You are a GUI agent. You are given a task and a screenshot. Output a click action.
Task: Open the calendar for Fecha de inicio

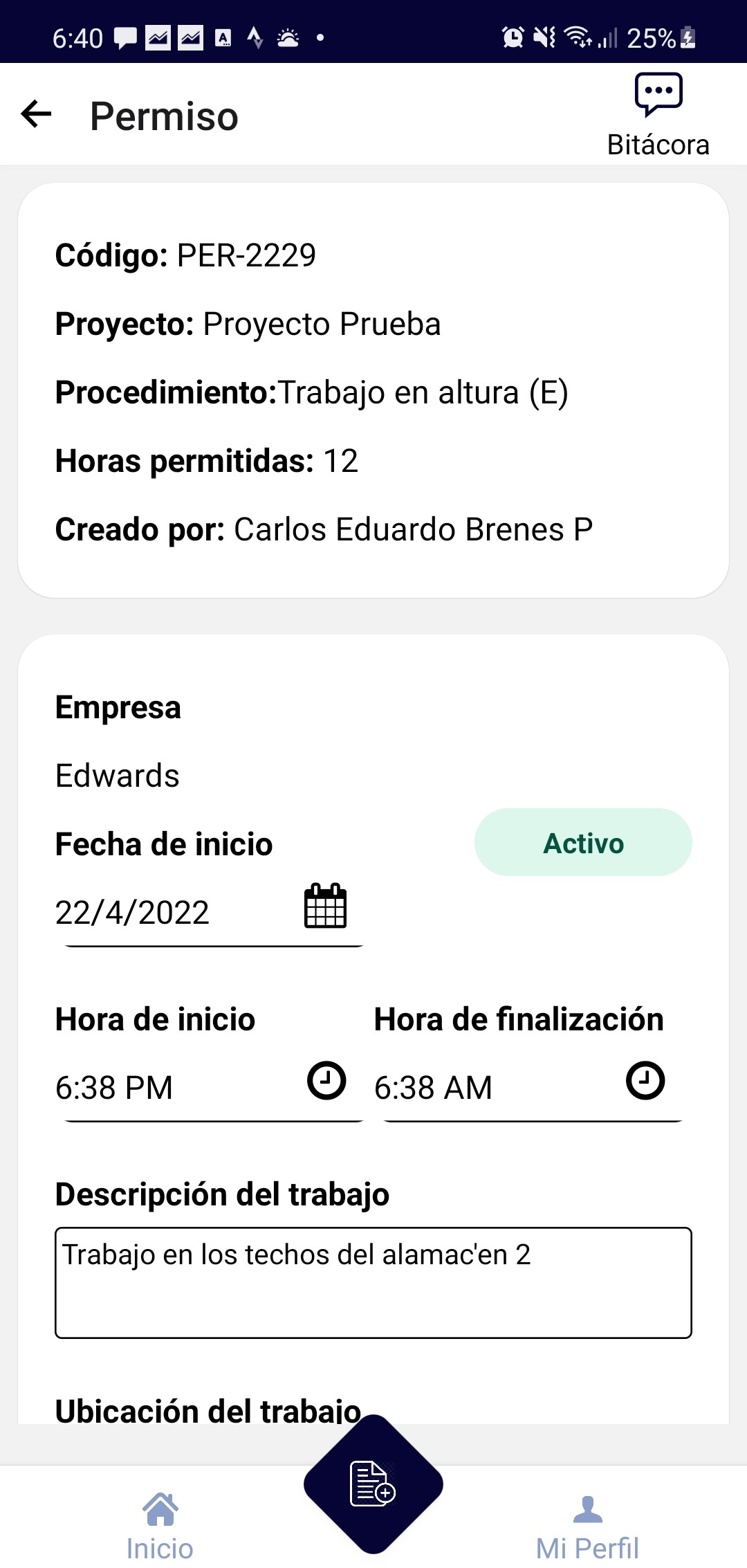click(x=325, y=906)
